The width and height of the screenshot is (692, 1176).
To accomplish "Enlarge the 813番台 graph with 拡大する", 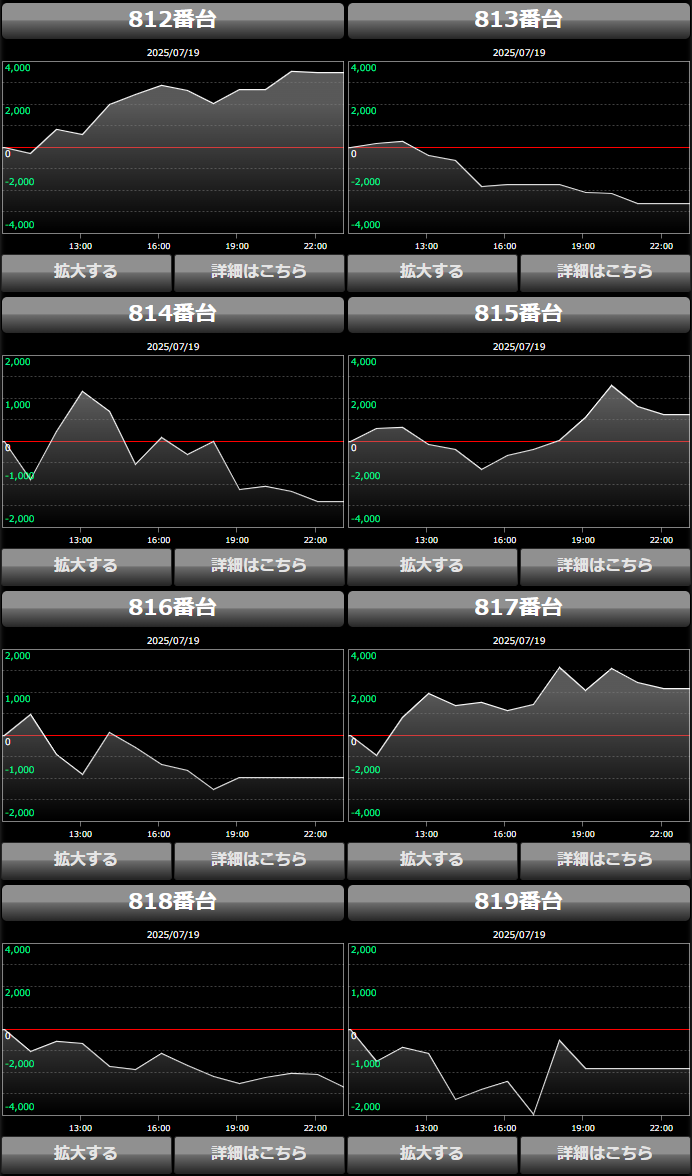I will pyautogui.click(x=433, y=273).
